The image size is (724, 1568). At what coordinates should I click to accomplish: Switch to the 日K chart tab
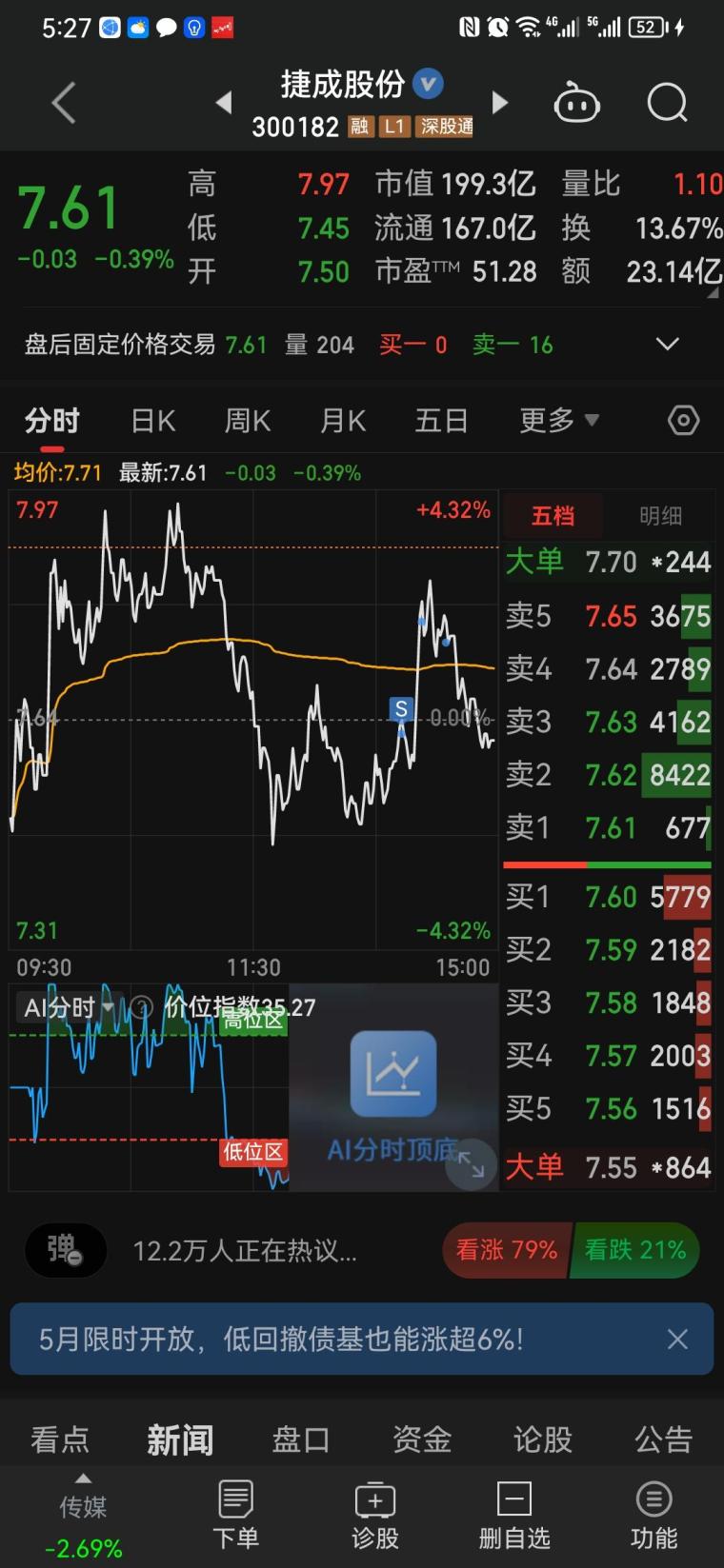coord(153,420)
